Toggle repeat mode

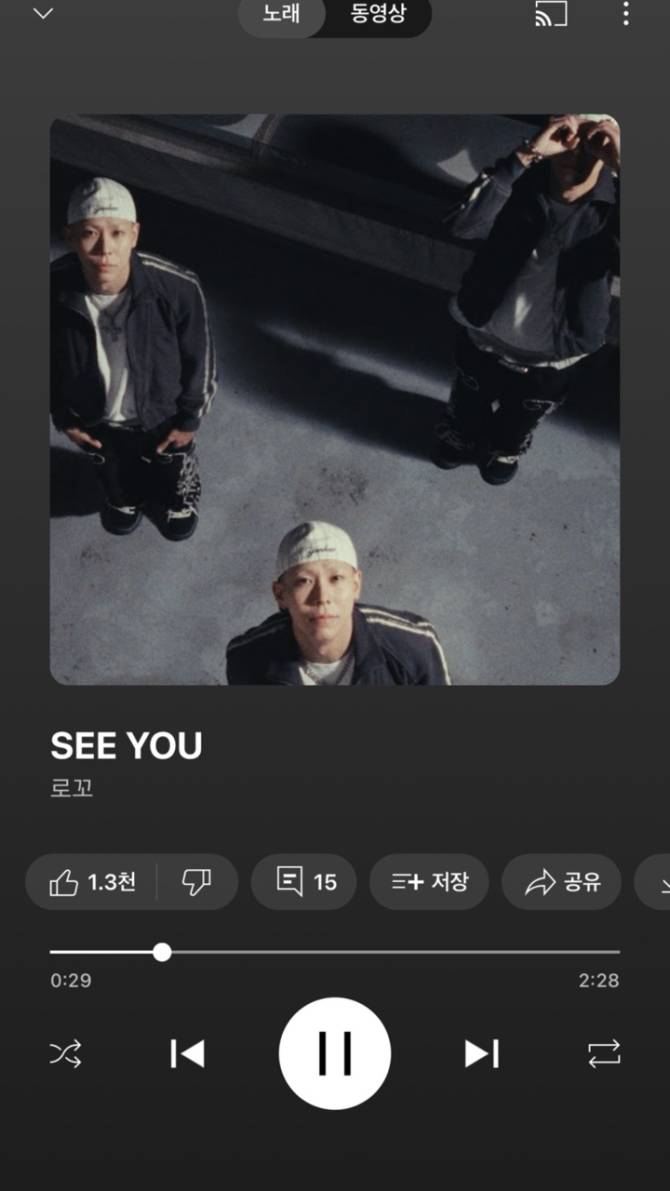(604, 1053)
